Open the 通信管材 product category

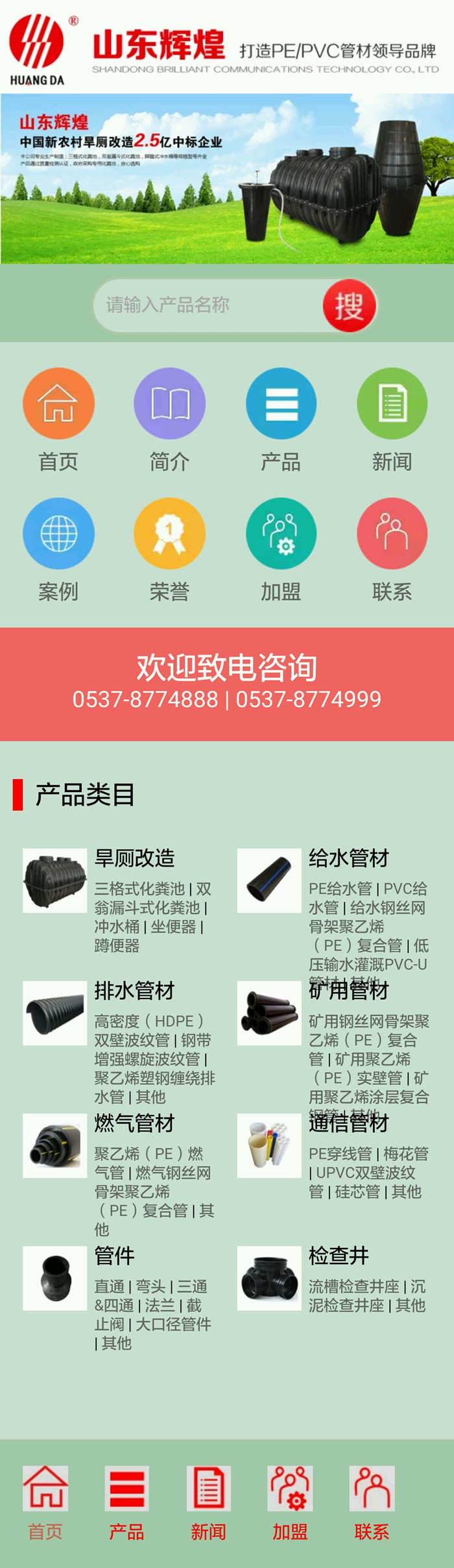(349, 1123)
